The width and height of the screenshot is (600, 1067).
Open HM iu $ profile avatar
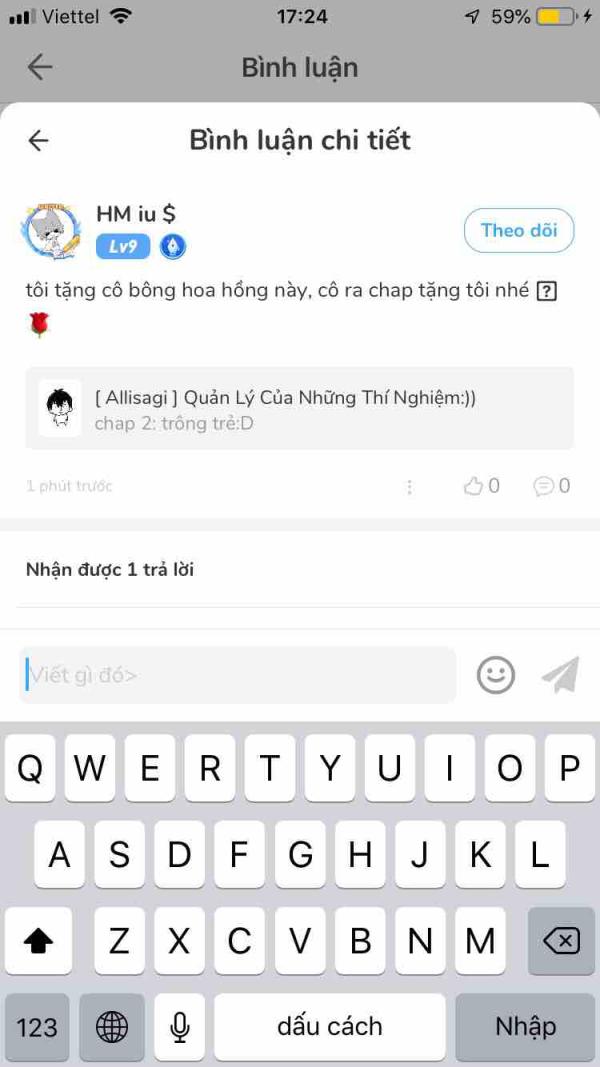pos(51,231)
